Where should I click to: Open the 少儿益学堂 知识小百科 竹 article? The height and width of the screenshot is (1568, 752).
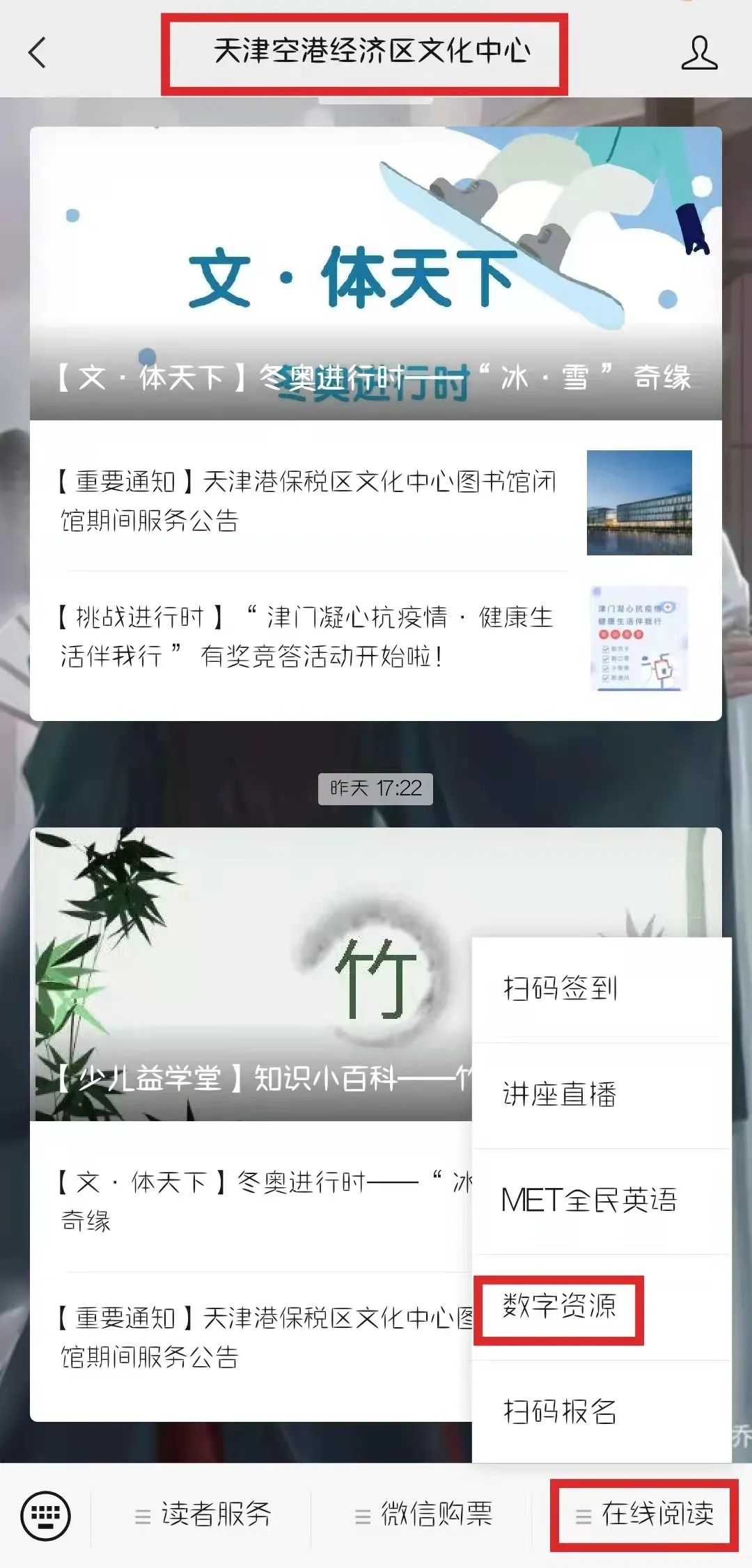click(251, 974)
